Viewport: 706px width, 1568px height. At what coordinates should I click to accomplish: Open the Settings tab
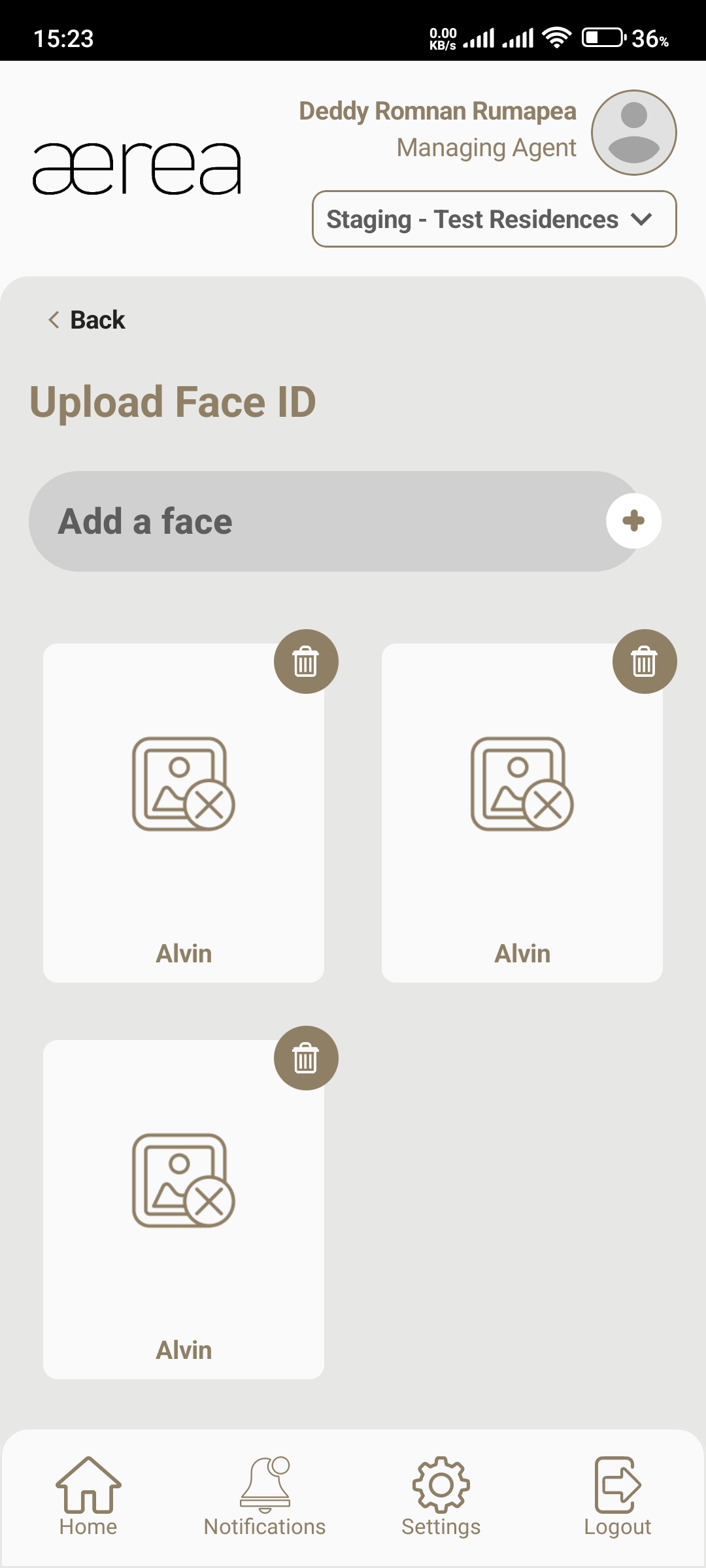pos(441,1497)
